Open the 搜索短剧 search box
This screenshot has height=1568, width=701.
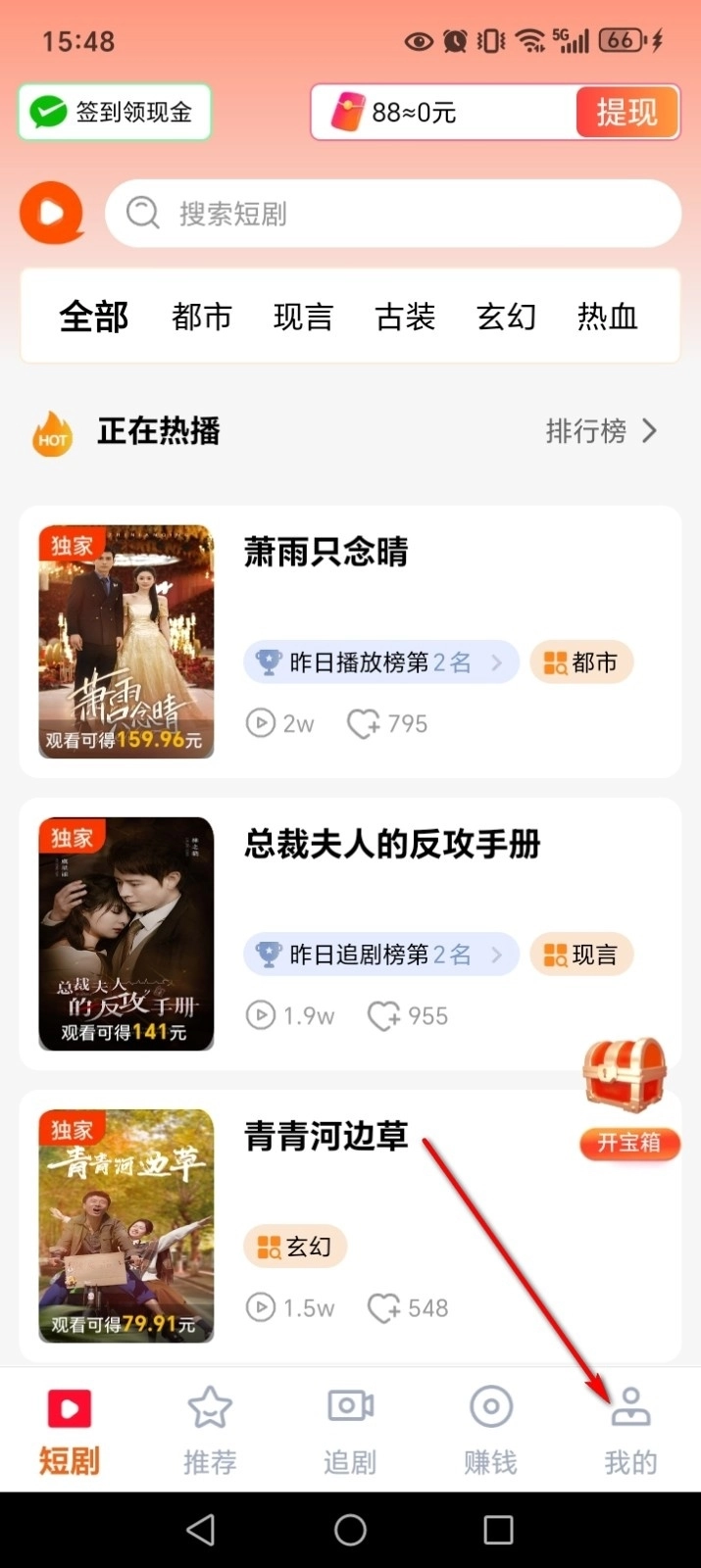[392, 214]
